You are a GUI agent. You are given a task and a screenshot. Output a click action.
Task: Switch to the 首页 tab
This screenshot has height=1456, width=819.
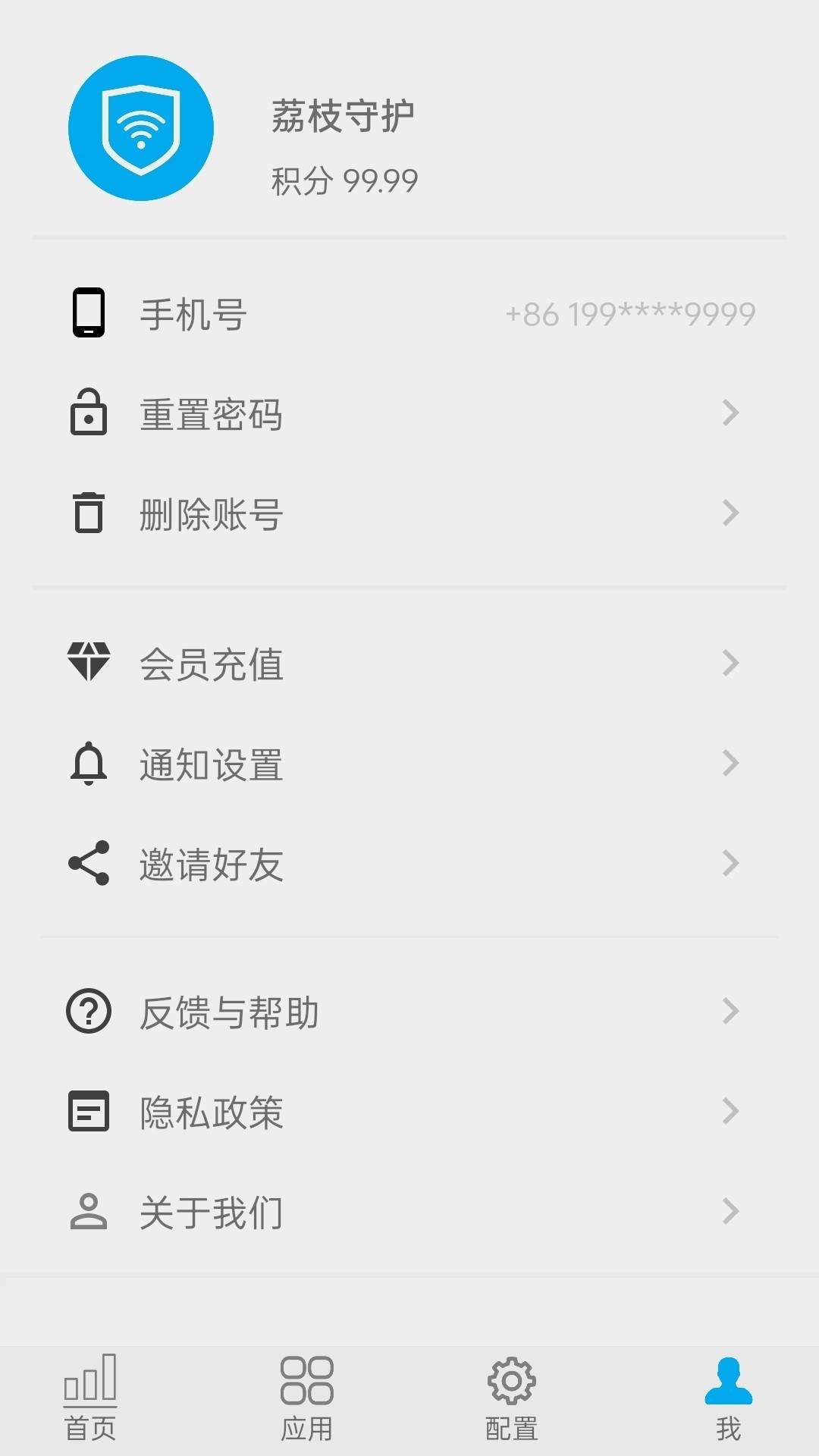(90, 1399)
